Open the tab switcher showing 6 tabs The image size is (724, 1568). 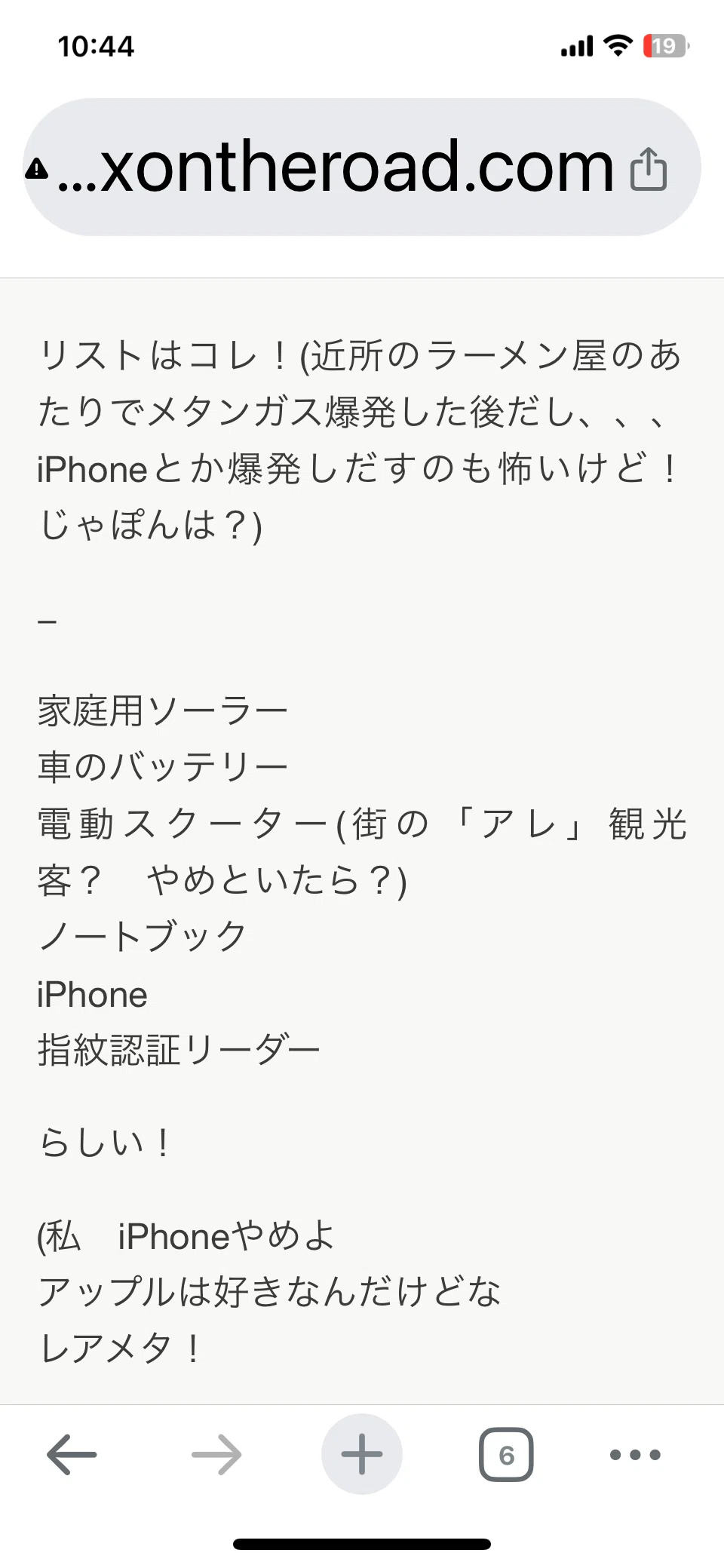506,1454
